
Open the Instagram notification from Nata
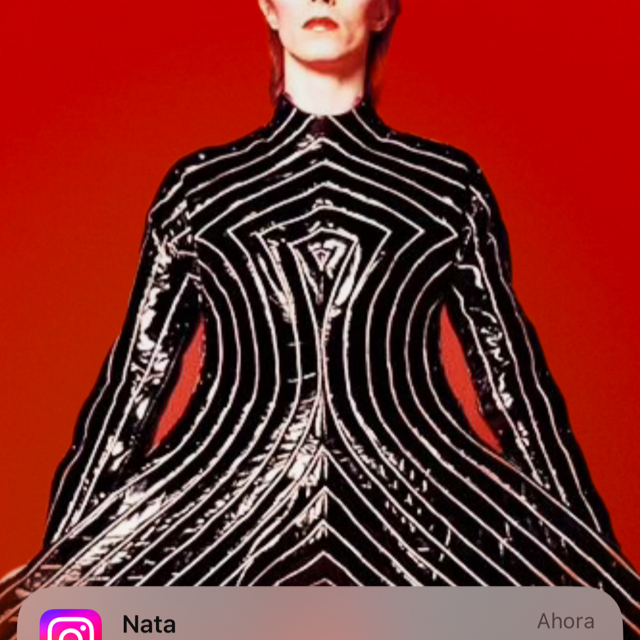point(320,622)
